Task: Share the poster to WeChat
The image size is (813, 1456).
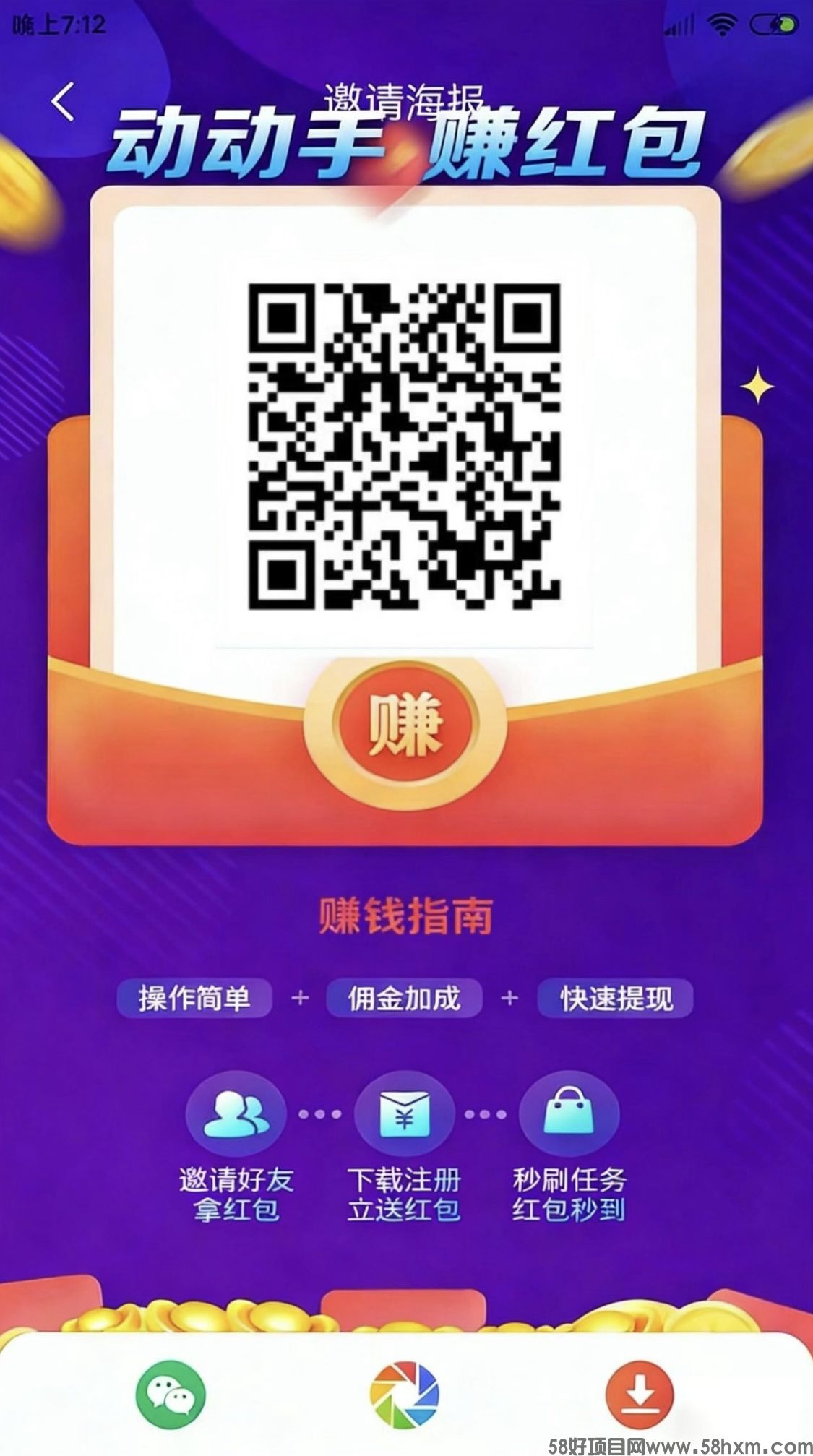Action: tap(171, 1394)
